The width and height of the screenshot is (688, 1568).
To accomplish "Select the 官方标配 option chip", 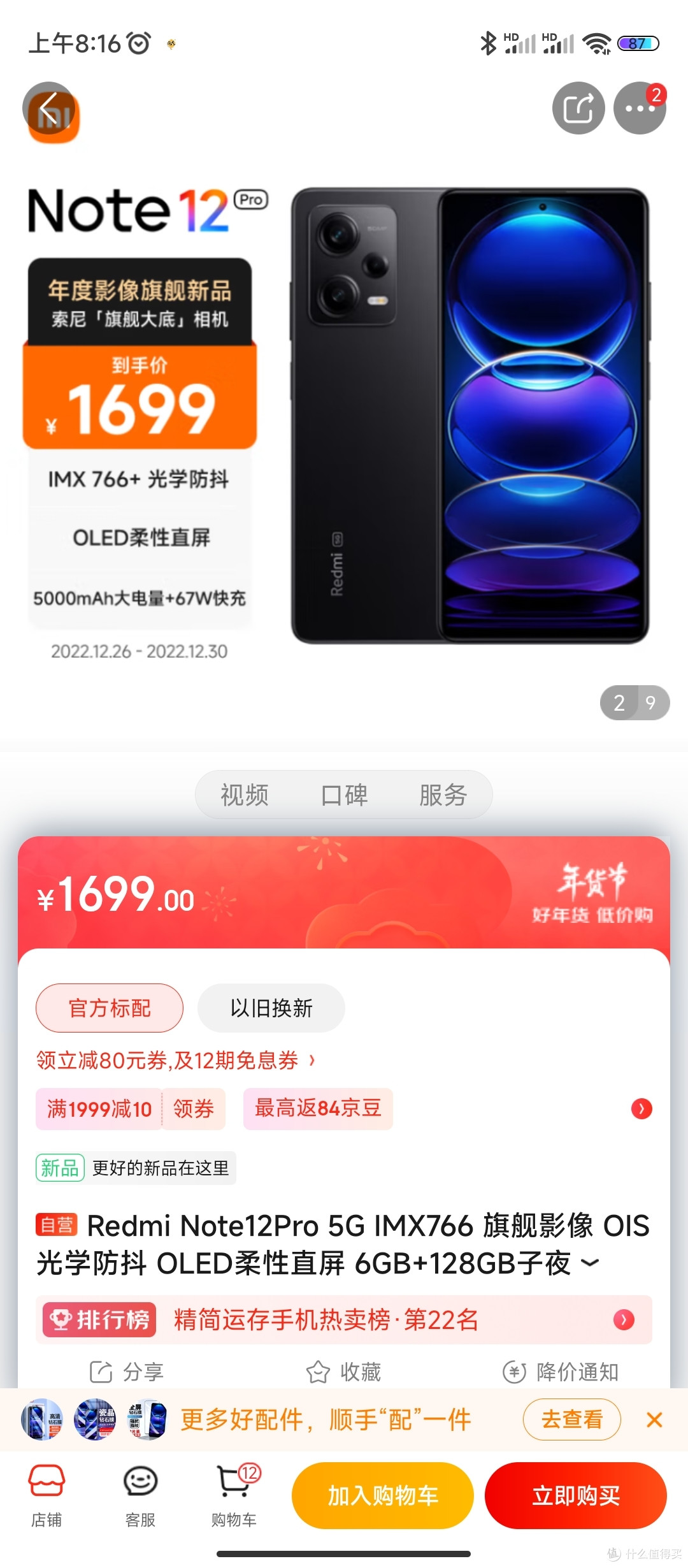I will pos(108,1007).
